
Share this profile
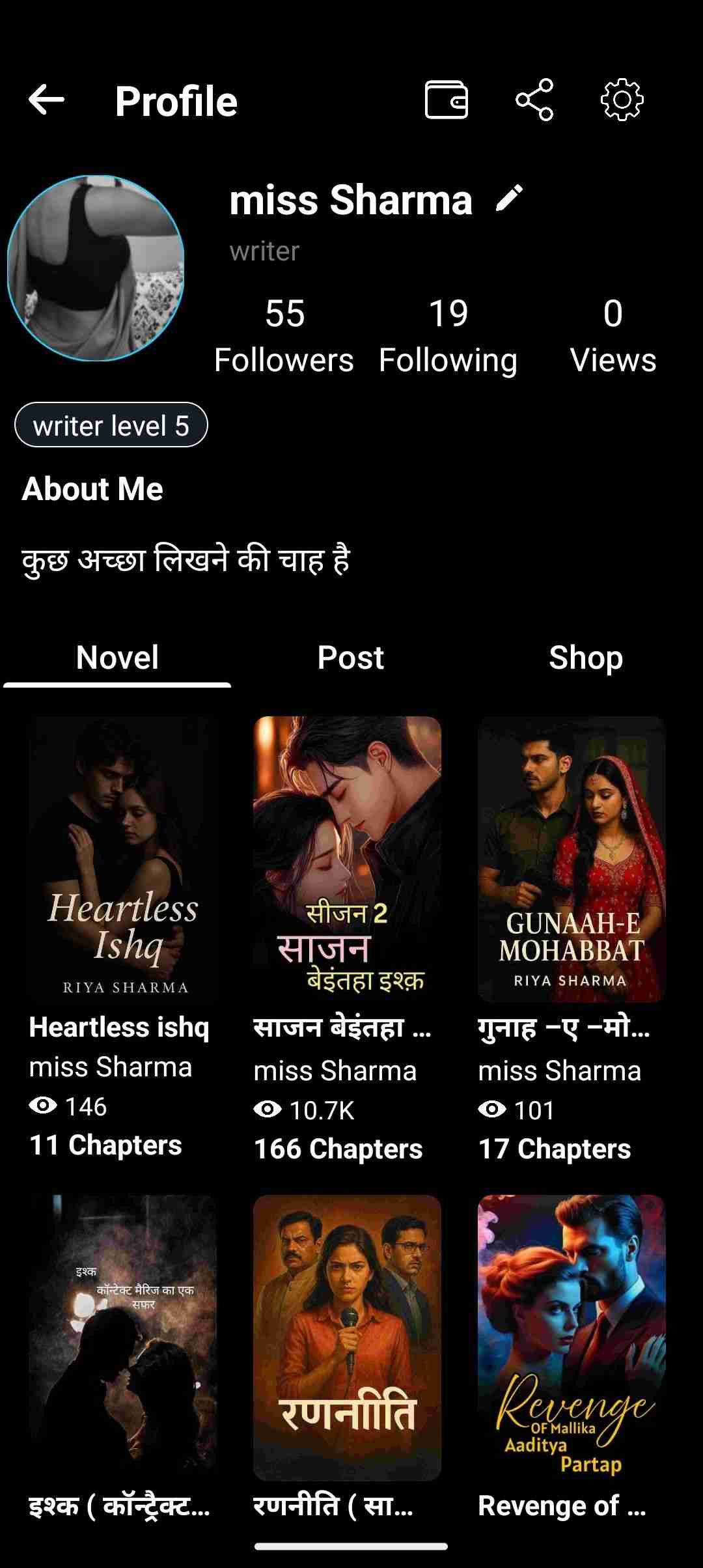(x=534, y=100)
